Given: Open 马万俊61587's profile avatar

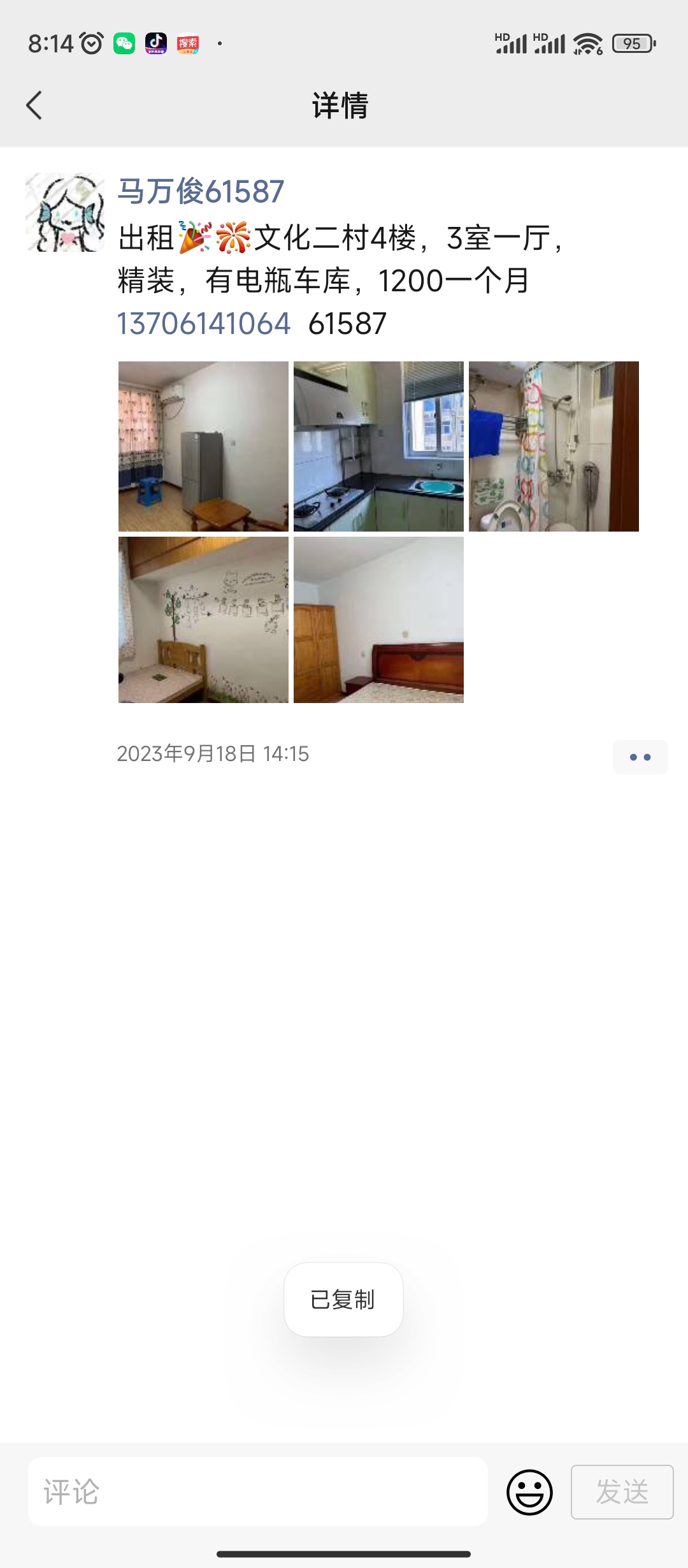Looking at the screenshot, I should pyautogui.click(x=65, y=212).
